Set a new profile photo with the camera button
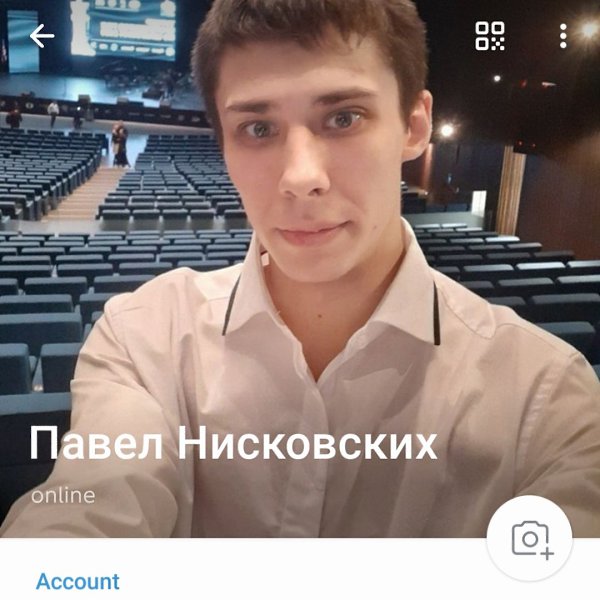Image resolution: width=600 pixels, height=600 pixels. coord(529,539)
